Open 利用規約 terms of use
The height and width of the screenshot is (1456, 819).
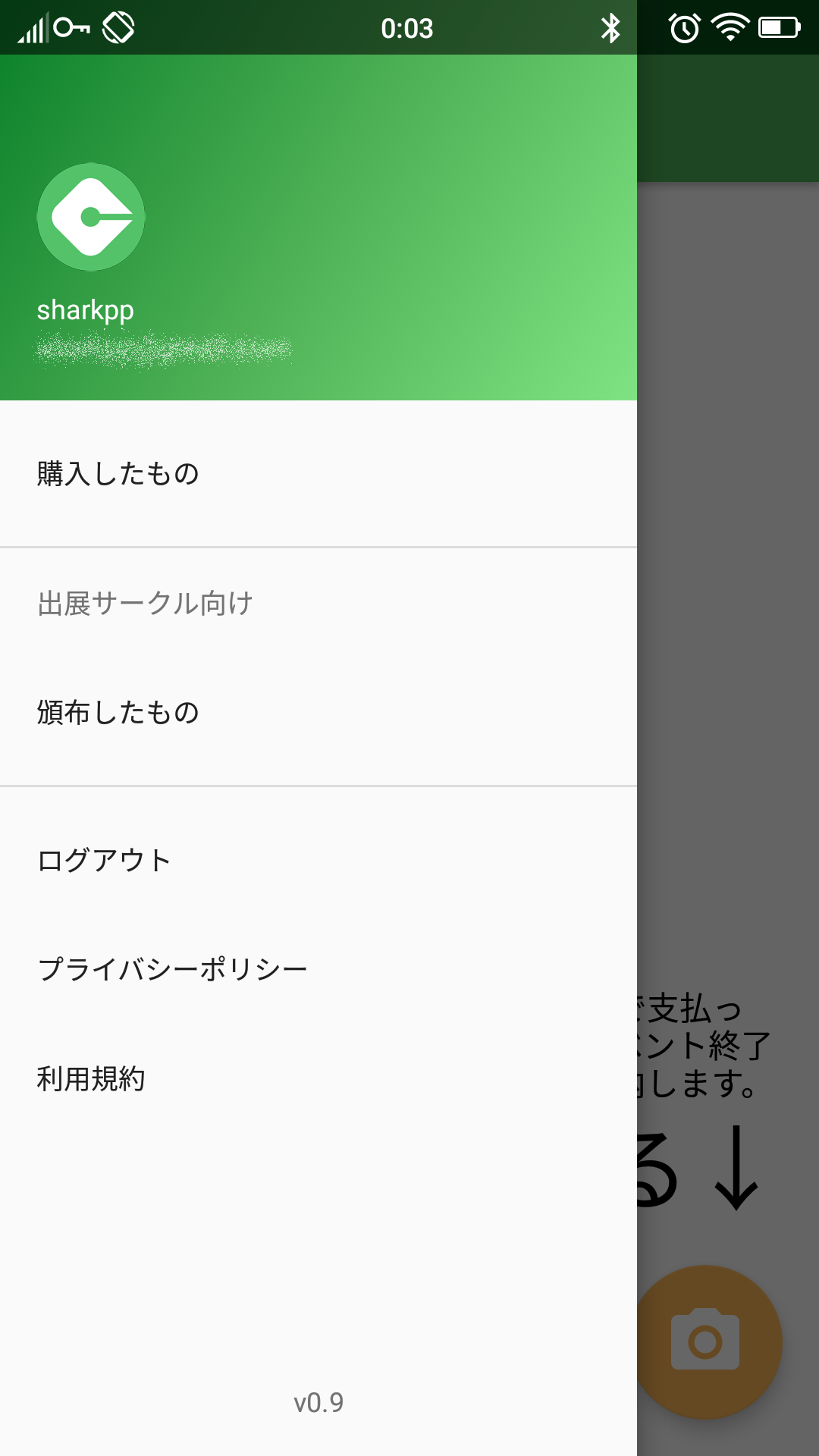318,1079
